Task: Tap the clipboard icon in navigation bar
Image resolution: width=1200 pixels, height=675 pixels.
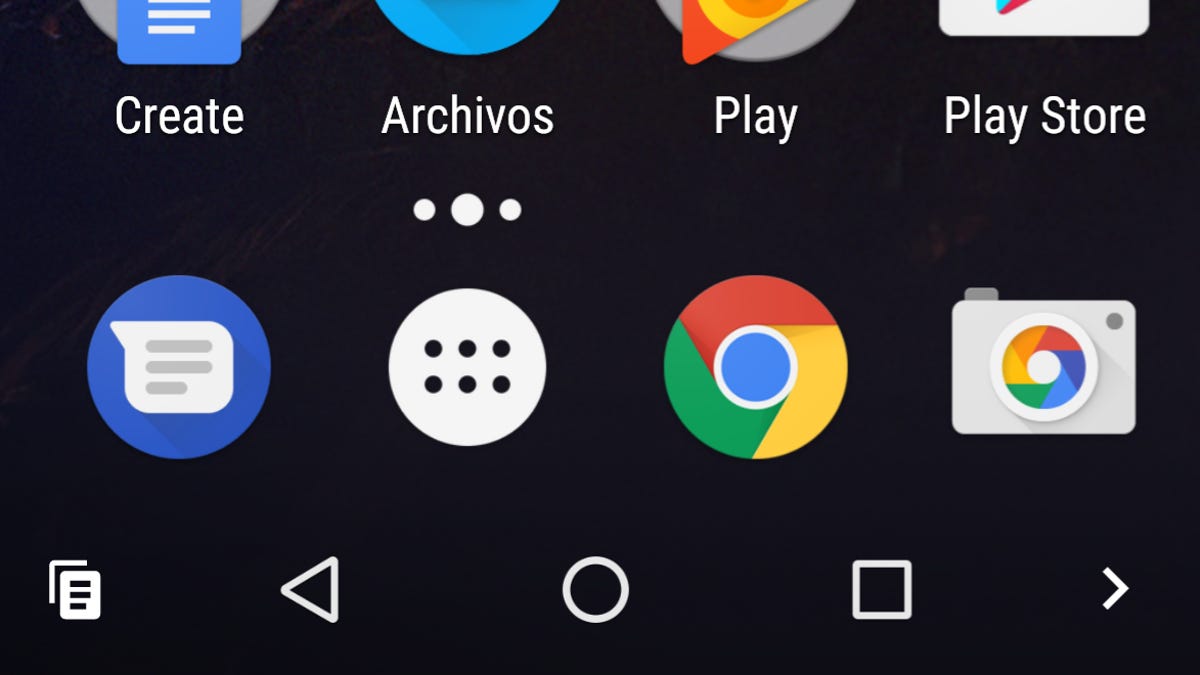Action: (x=76, y=590)
